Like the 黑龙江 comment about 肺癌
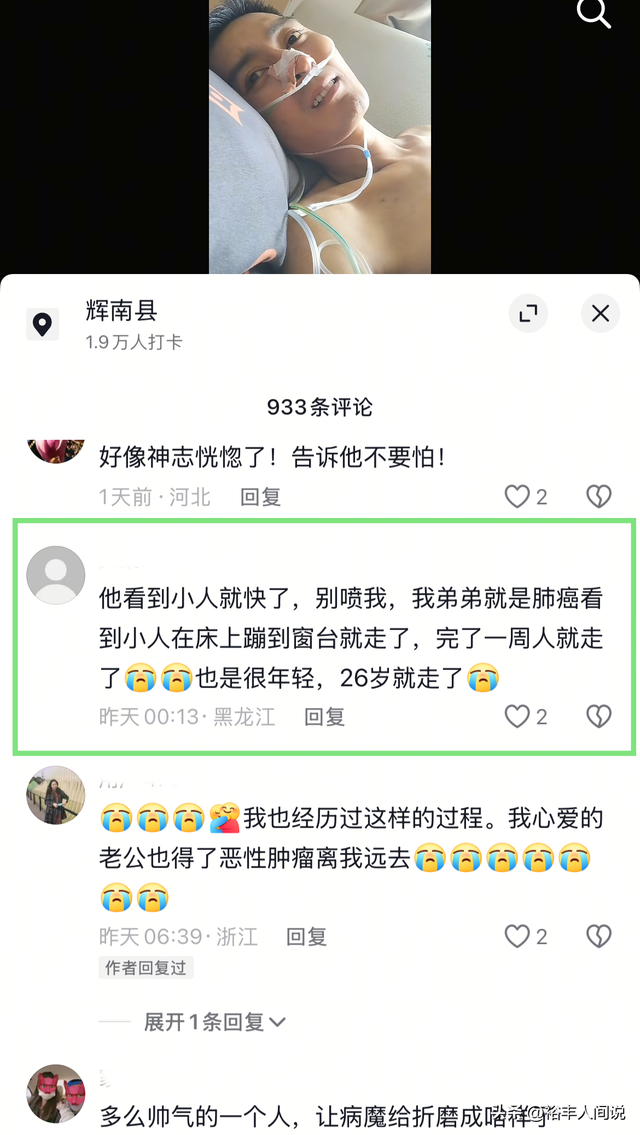The width and height of the screenshot is (640, 1135). point(517,717)
